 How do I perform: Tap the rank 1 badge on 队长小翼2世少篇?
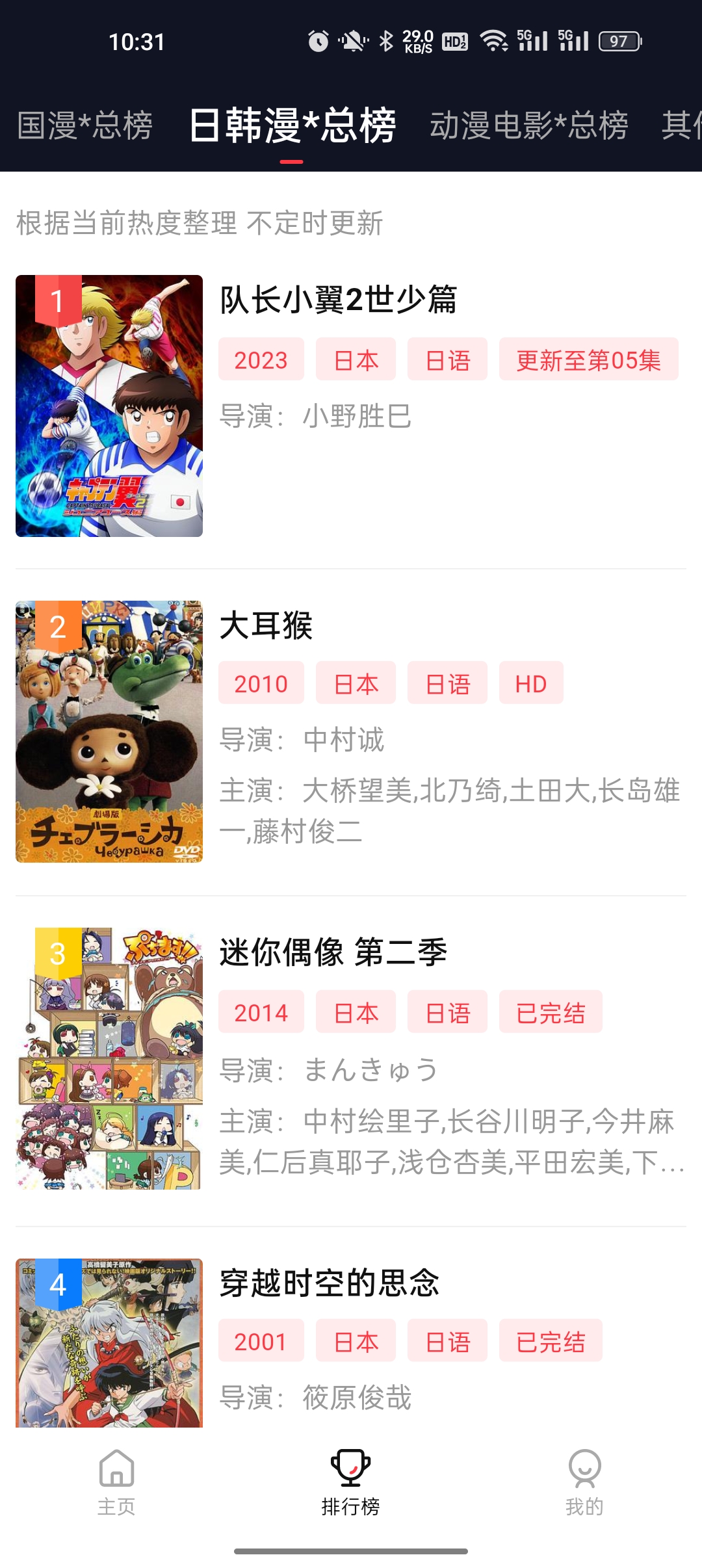click(57, 300)
